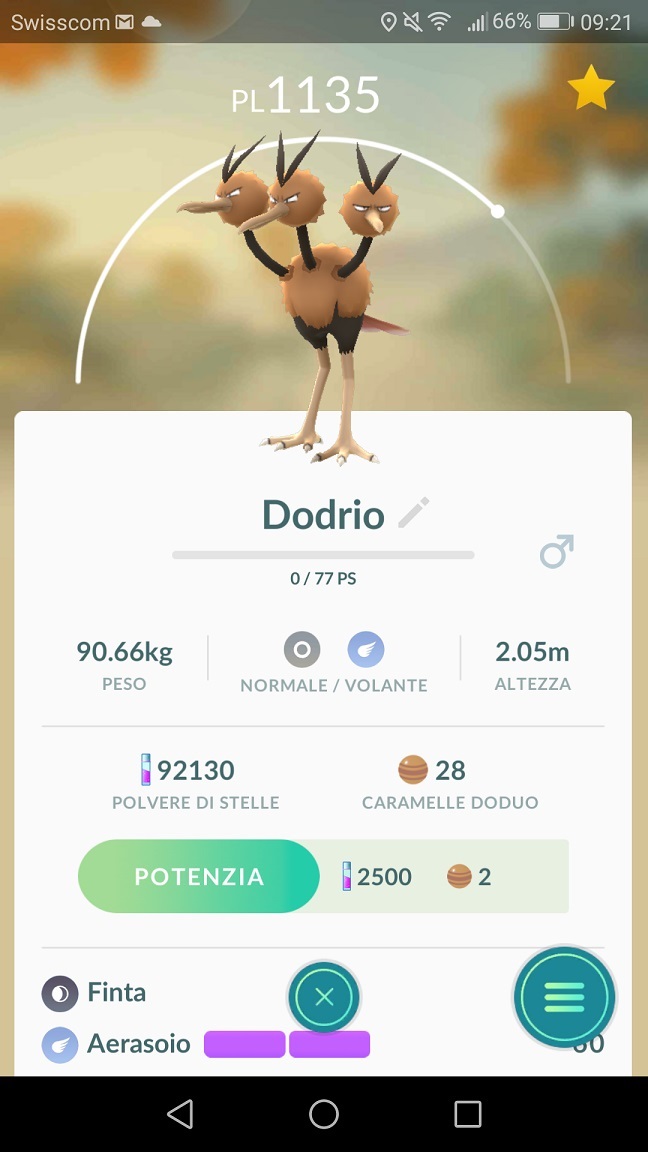Image resolution: width=648 pixels, height=1152 pixels.
Task: Go to the Android home screen
Action: tap(324, 1114)
